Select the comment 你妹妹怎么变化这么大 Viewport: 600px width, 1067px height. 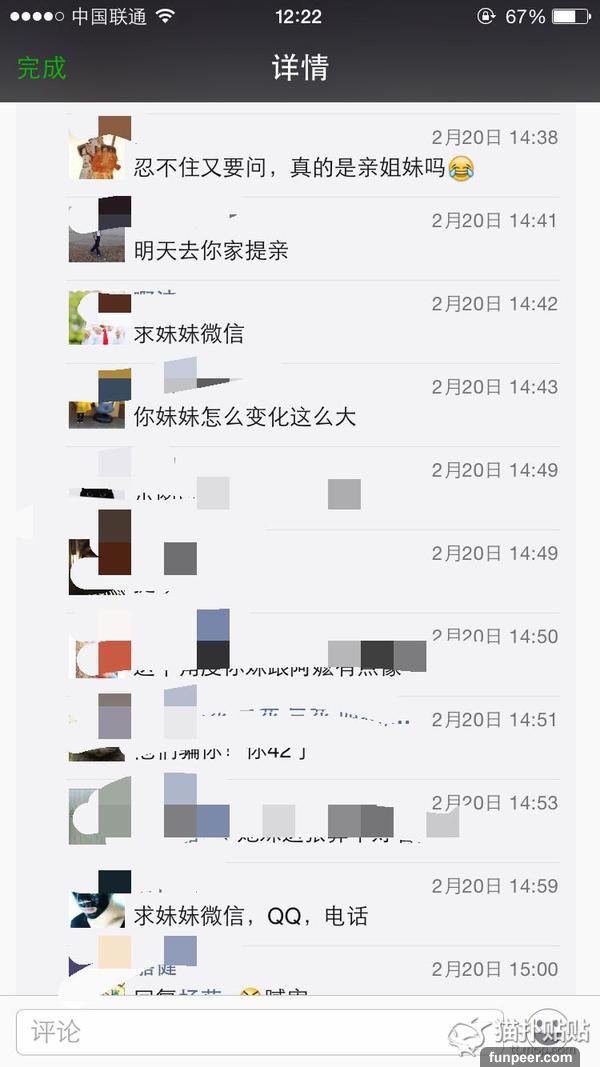[x=245, y=417]
